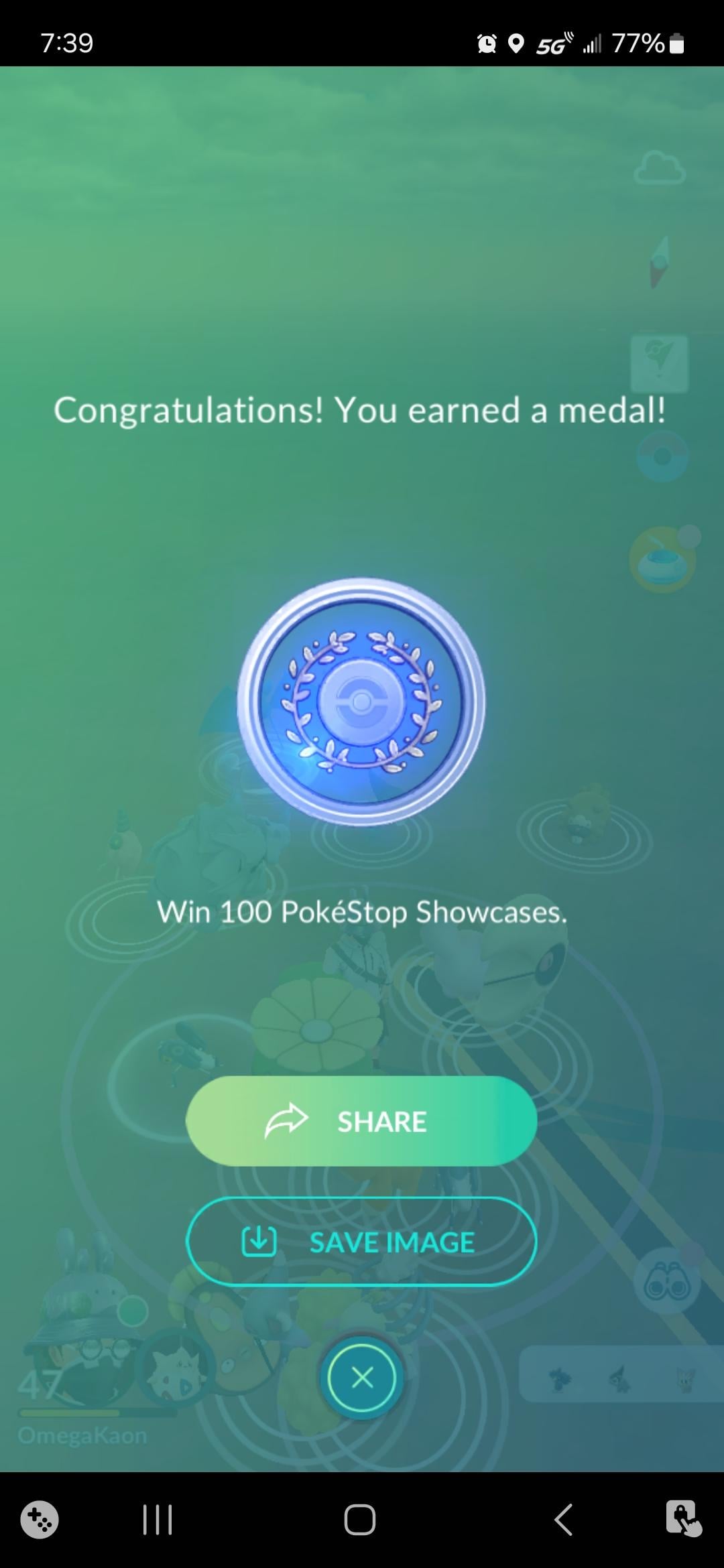Open the recent apps view
This screenshot has height=1568, width=724.
(x=158, y=1519)
